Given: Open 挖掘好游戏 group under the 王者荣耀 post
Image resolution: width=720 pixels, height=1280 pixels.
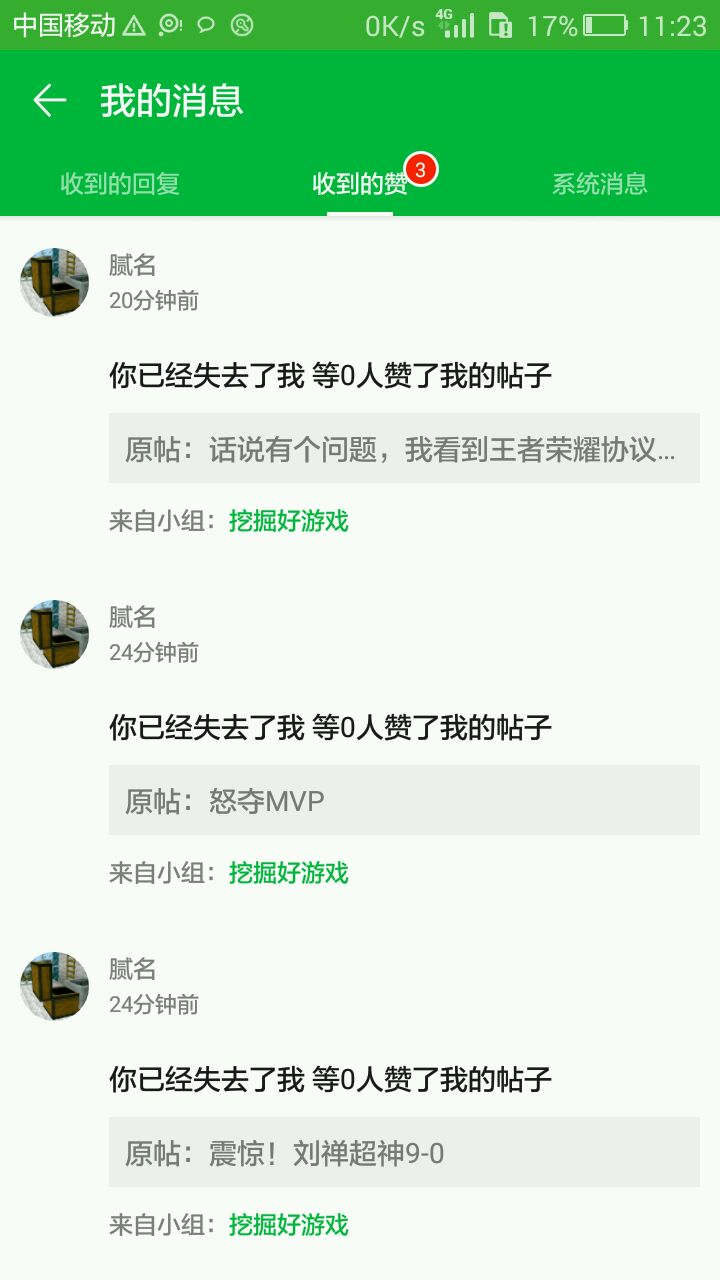Looking at the screenshot, I should click(288, 521).
